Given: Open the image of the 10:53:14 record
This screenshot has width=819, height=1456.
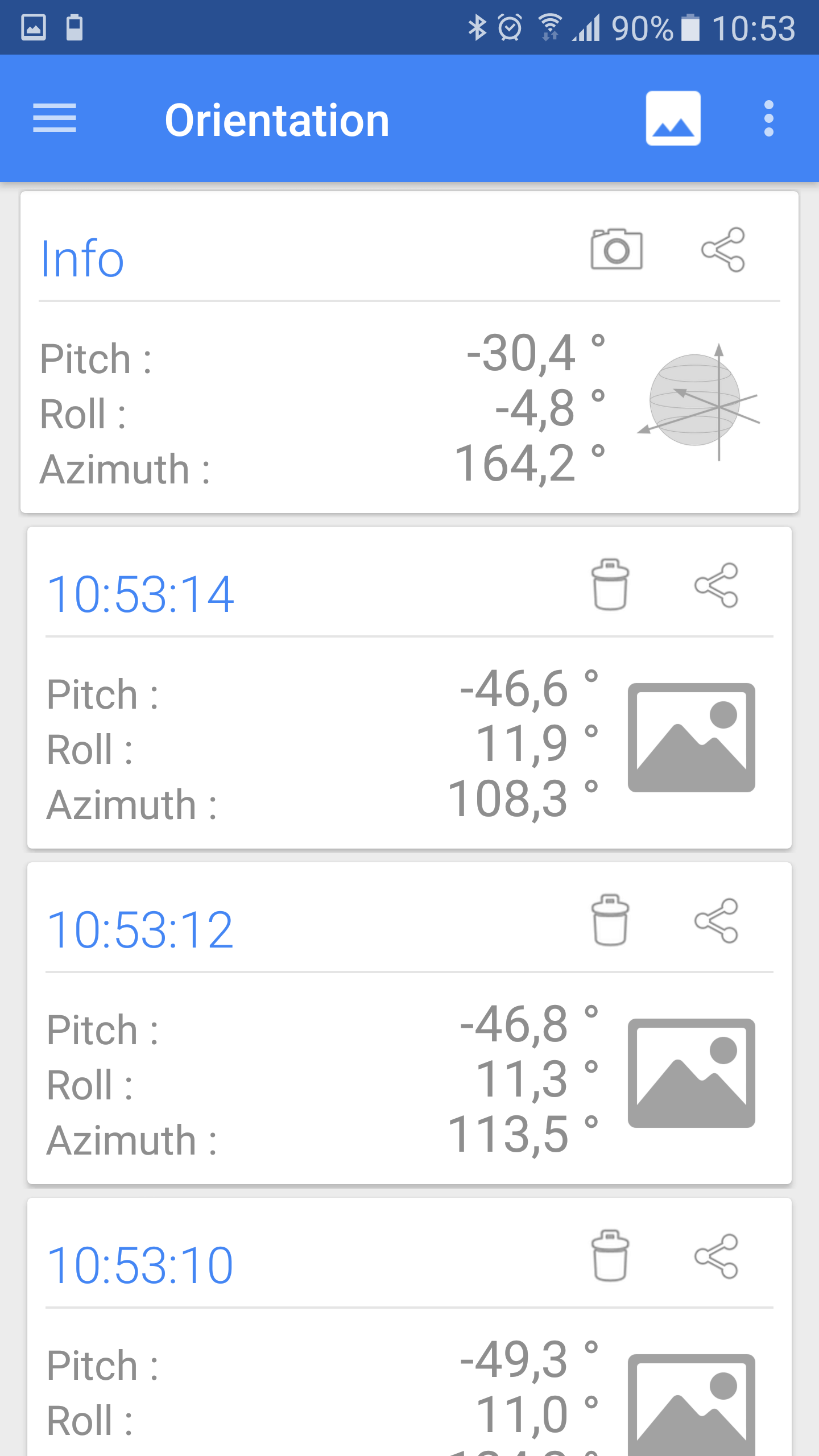Looking at the screenshot, I should coord(691,738).
